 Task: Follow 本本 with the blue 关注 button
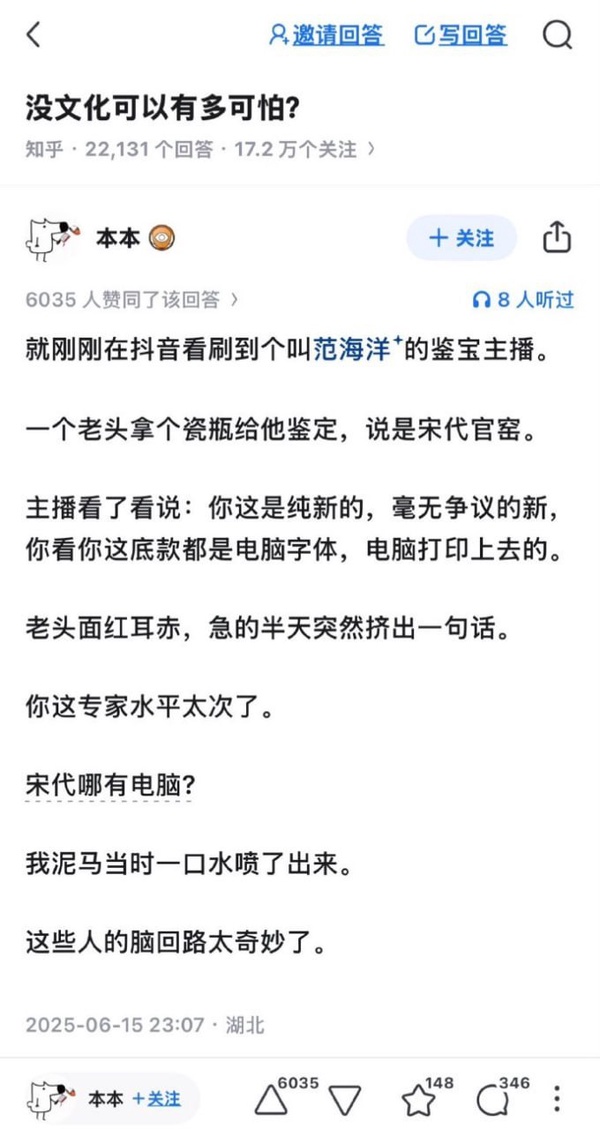point(461,238)
